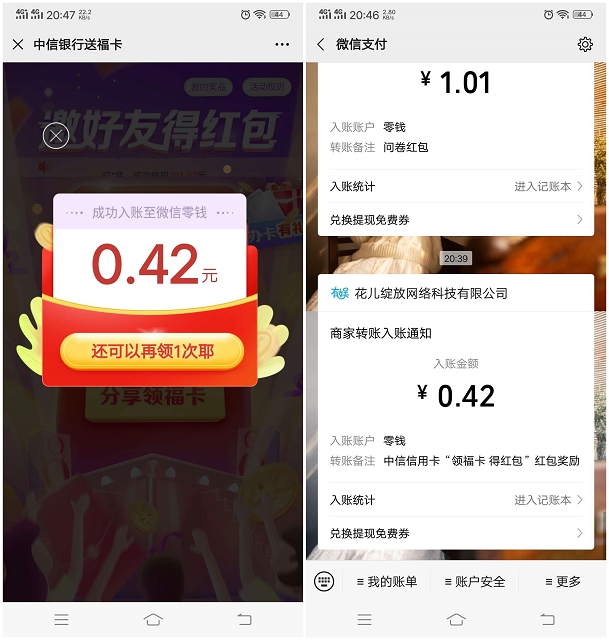Tap the 还可以再领1次耶 button
Image resolution: width=609 pixels, height=640 pixels.
pyautogui.click(x=152, y=351)
